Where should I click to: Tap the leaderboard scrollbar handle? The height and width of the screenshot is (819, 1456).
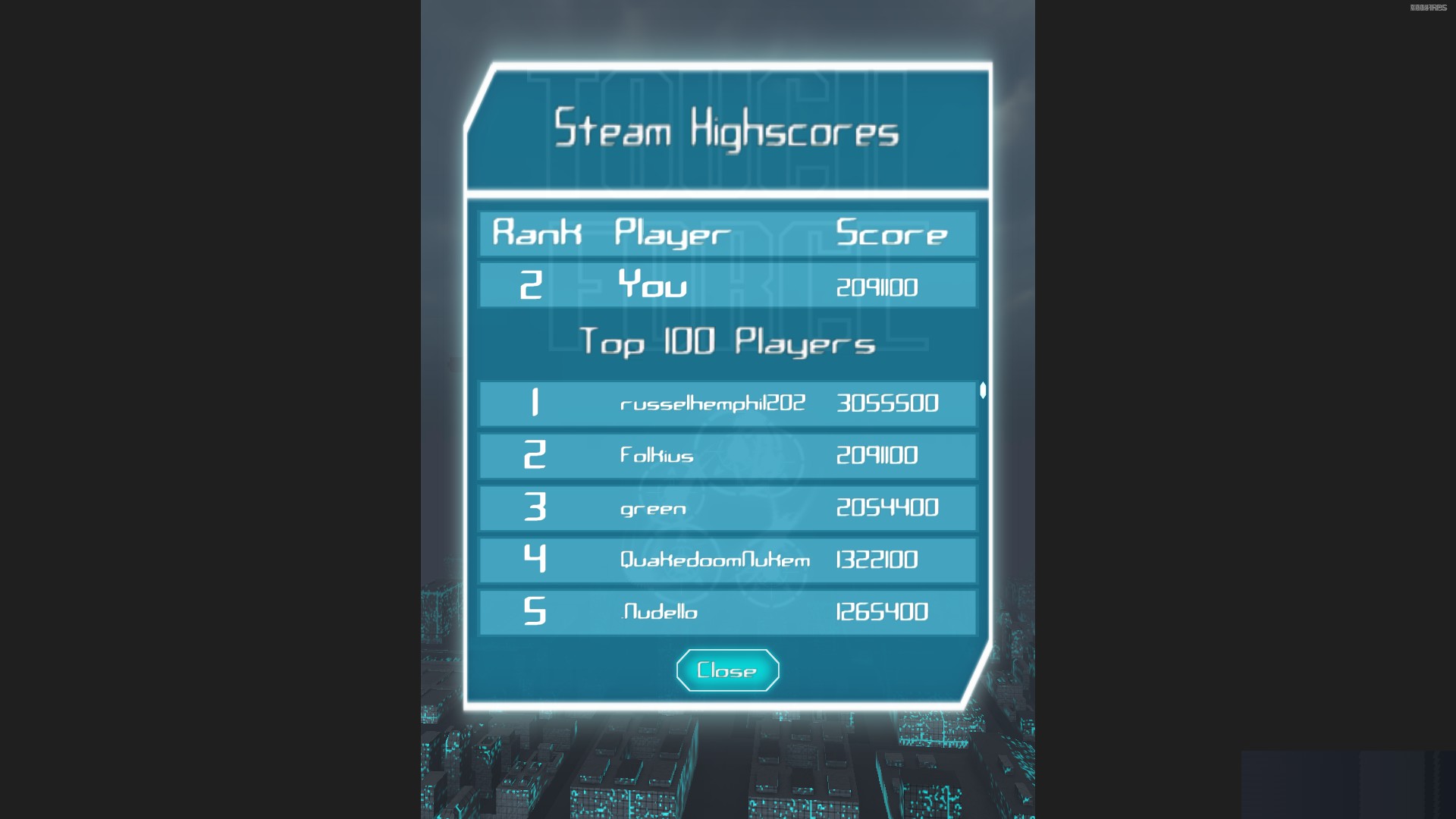click(x=983, y=391)
